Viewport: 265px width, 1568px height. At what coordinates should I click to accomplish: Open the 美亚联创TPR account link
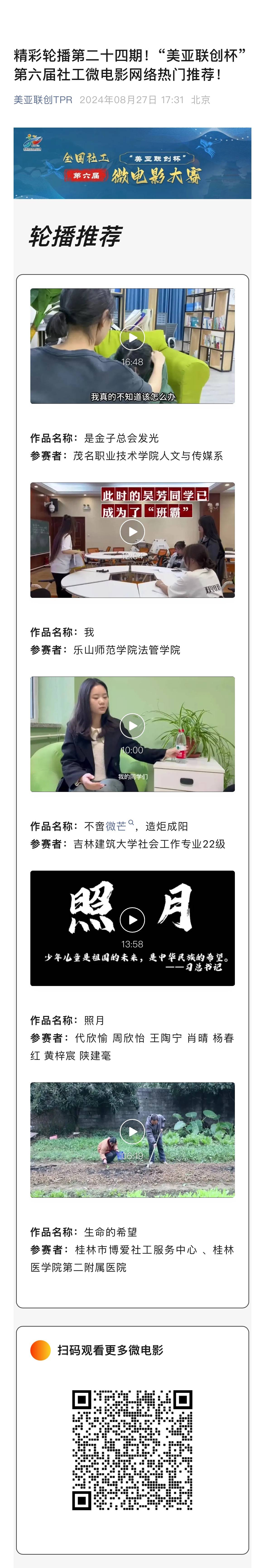[x=43, y=100]
